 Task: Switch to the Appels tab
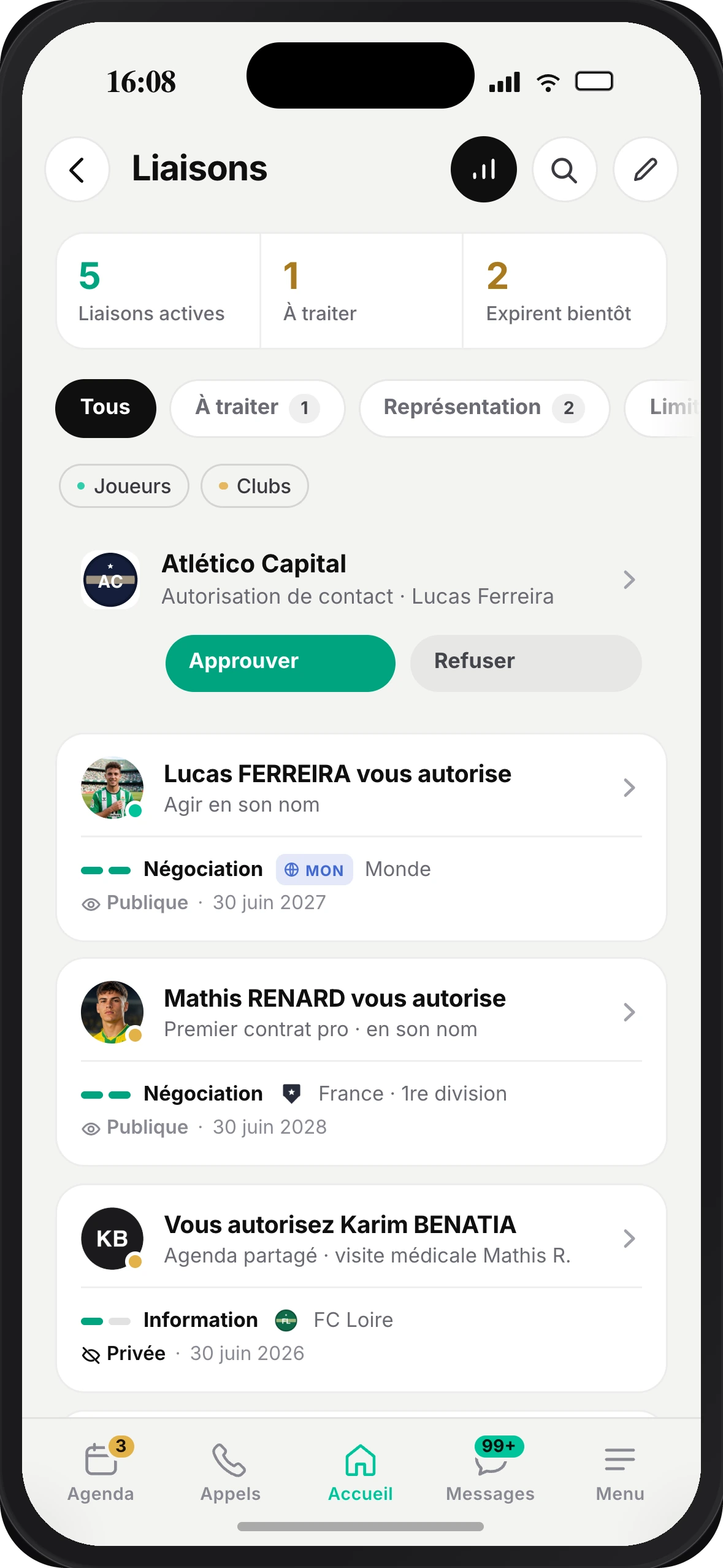coord(231,1470)
